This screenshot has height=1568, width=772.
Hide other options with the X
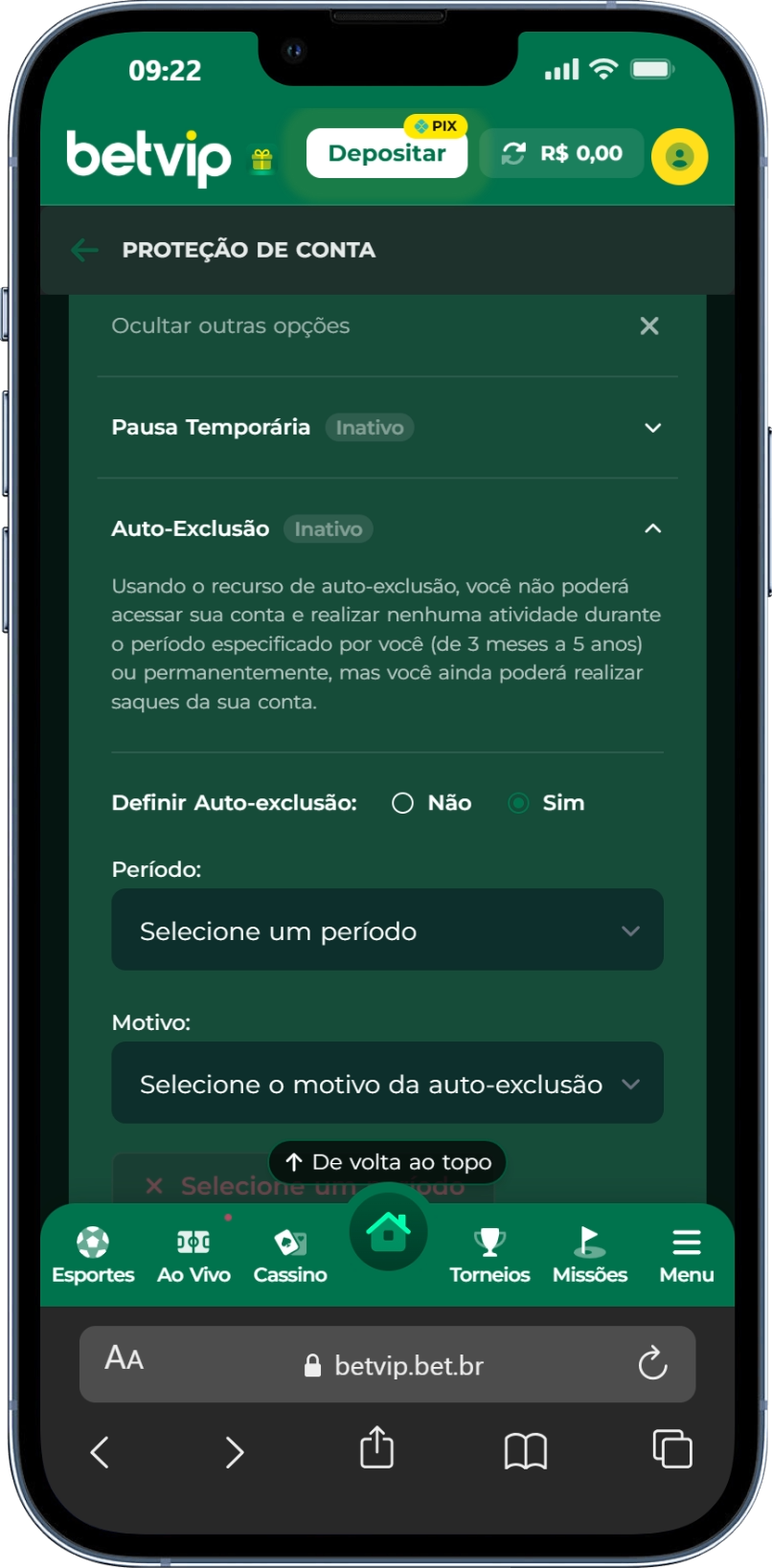(x=649, y=326)
